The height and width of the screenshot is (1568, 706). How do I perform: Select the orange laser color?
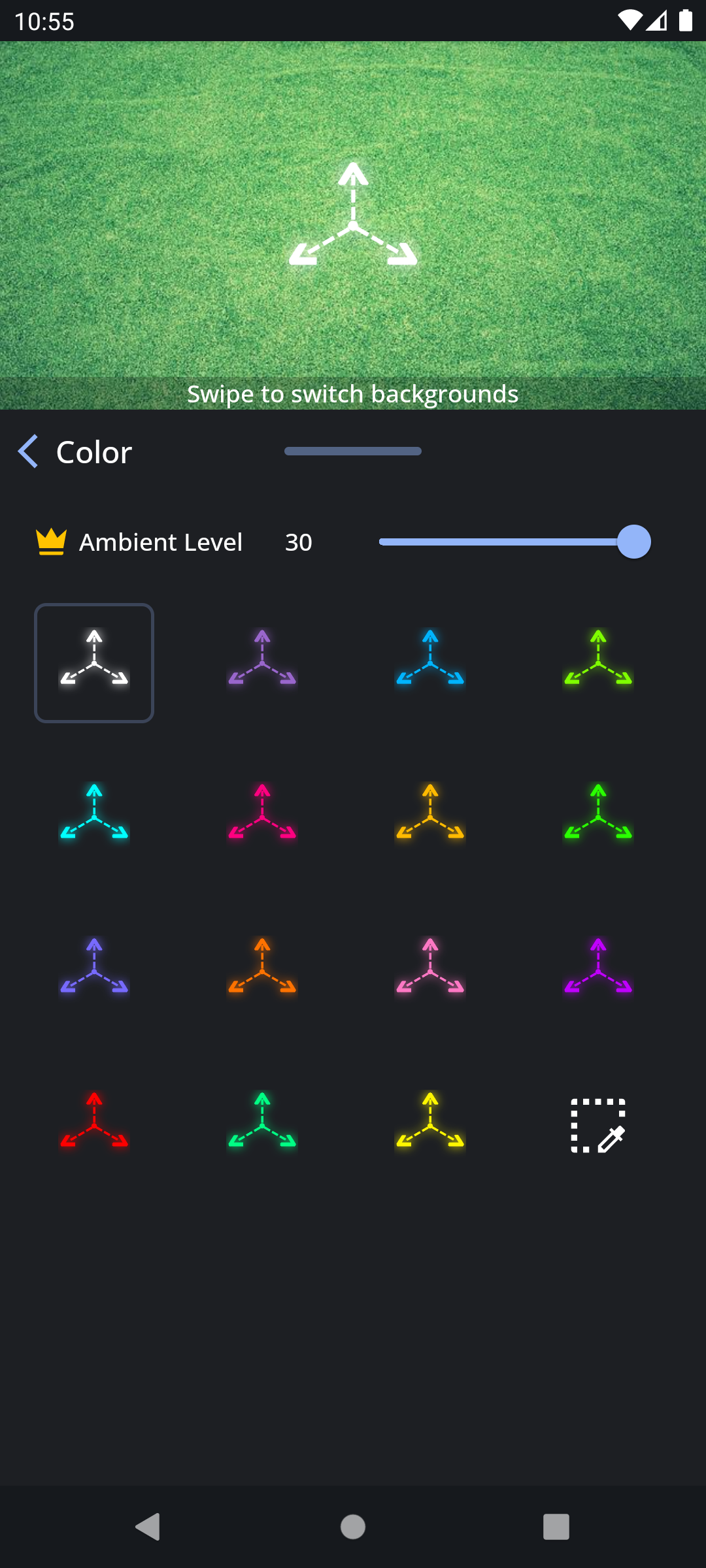262,967
